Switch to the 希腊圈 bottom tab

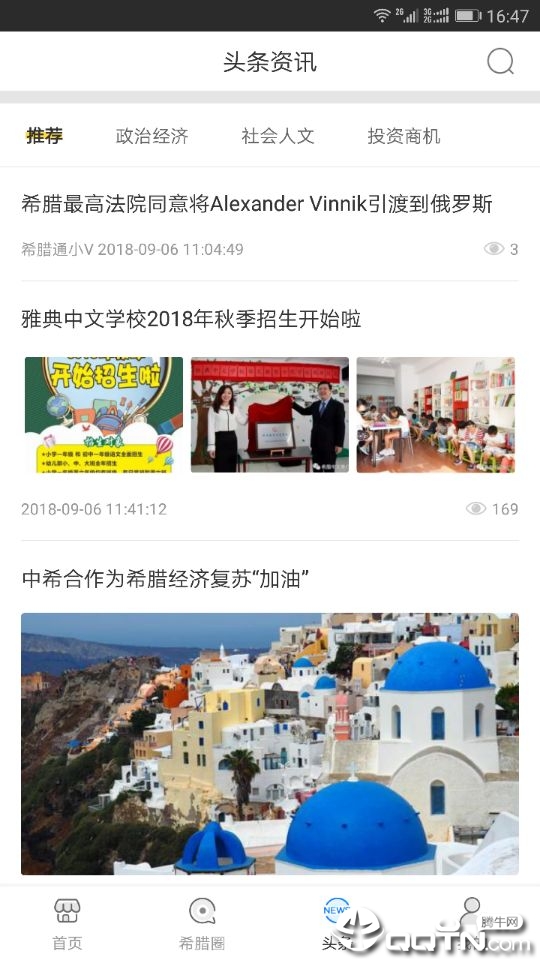point(202,923)
